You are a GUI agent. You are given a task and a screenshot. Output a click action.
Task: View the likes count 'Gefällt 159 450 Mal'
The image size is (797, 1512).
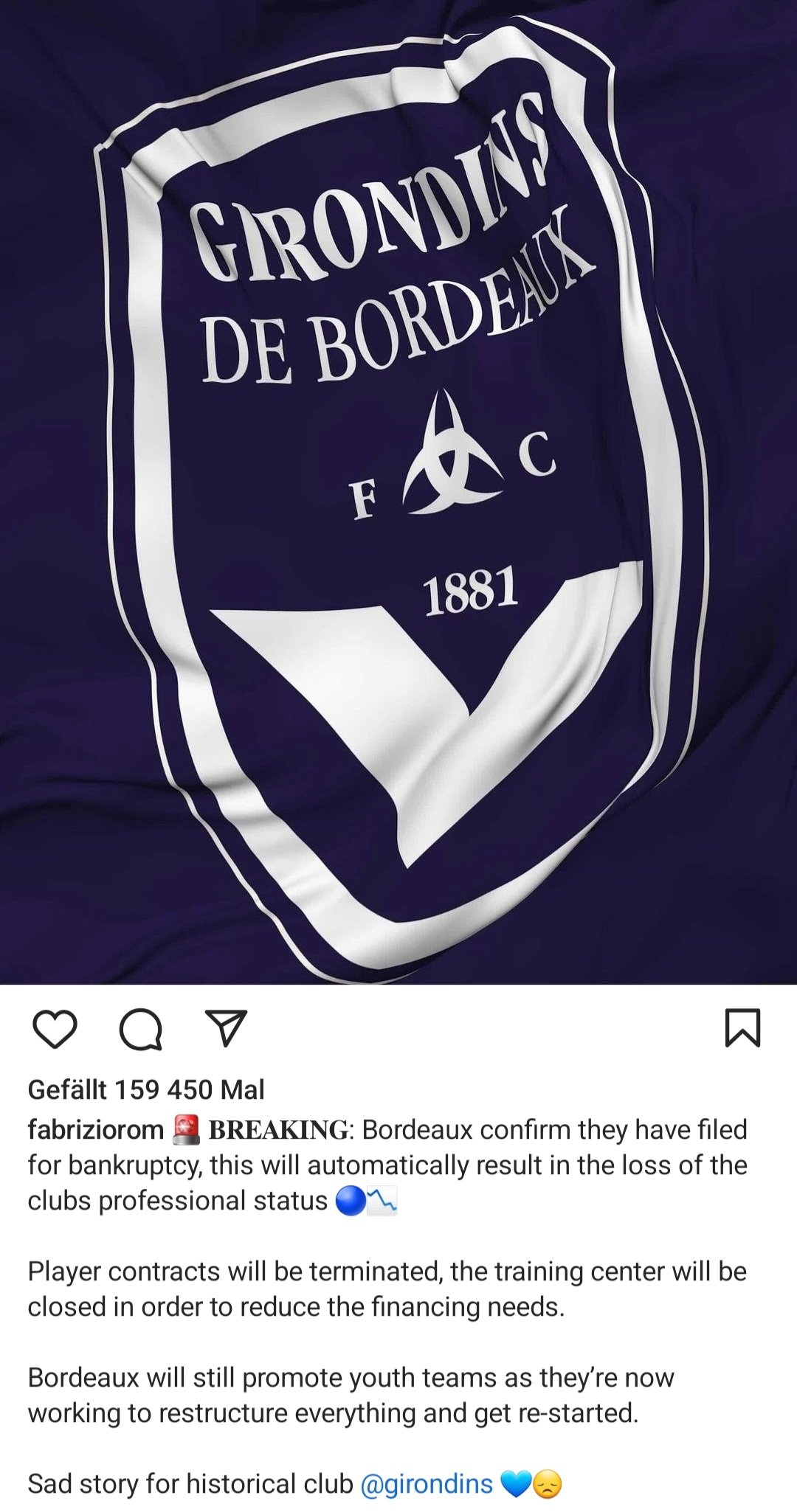(146, 1089)
